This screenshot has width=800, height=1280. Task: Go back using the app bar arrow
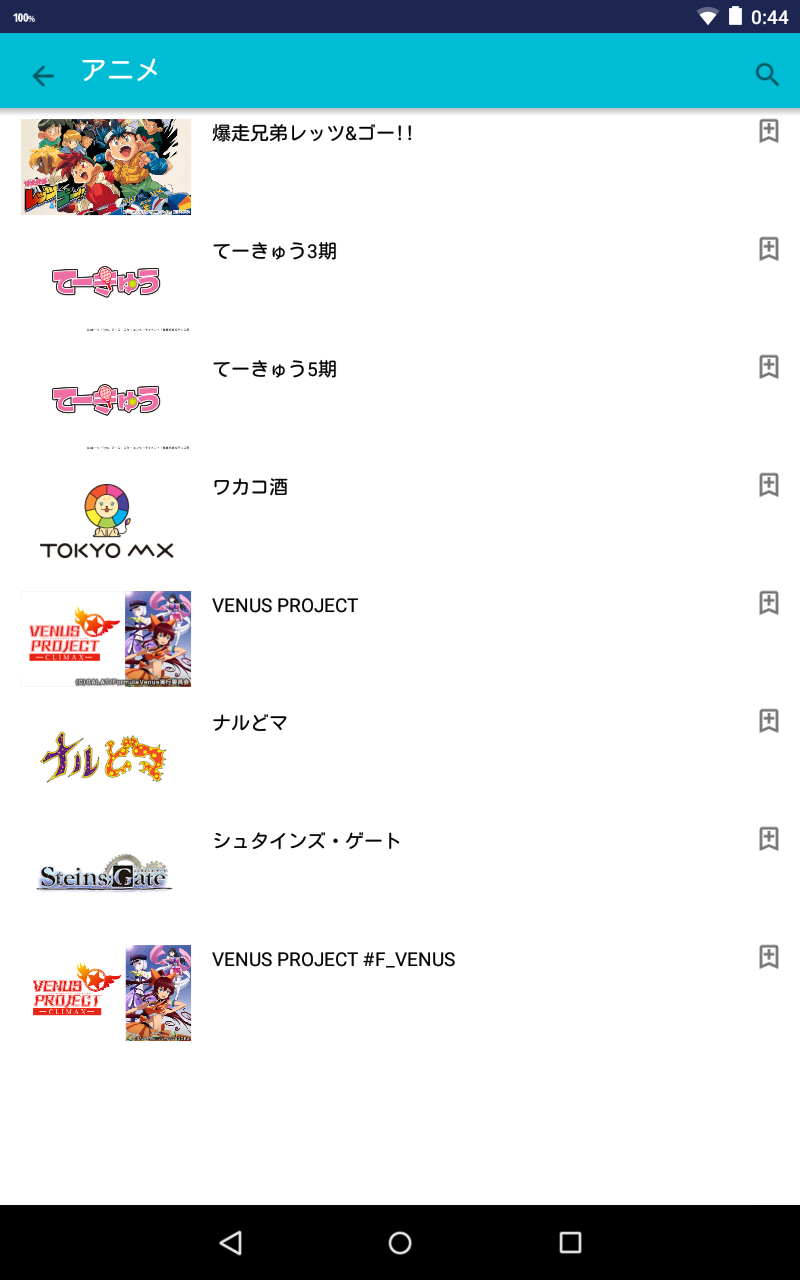point(42,75)
